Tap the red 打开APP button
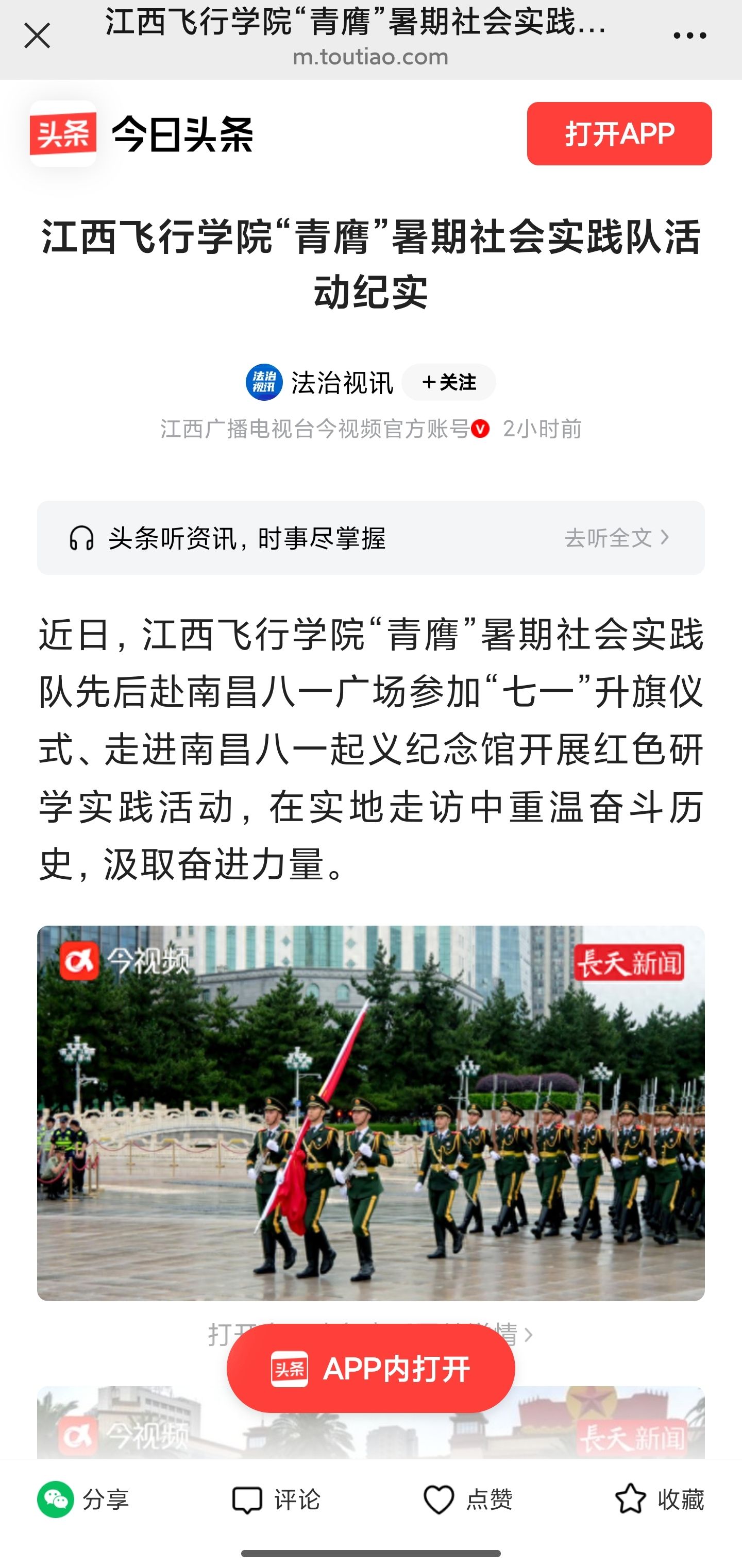Screen dimensions: 742x1568 (619, 133)
